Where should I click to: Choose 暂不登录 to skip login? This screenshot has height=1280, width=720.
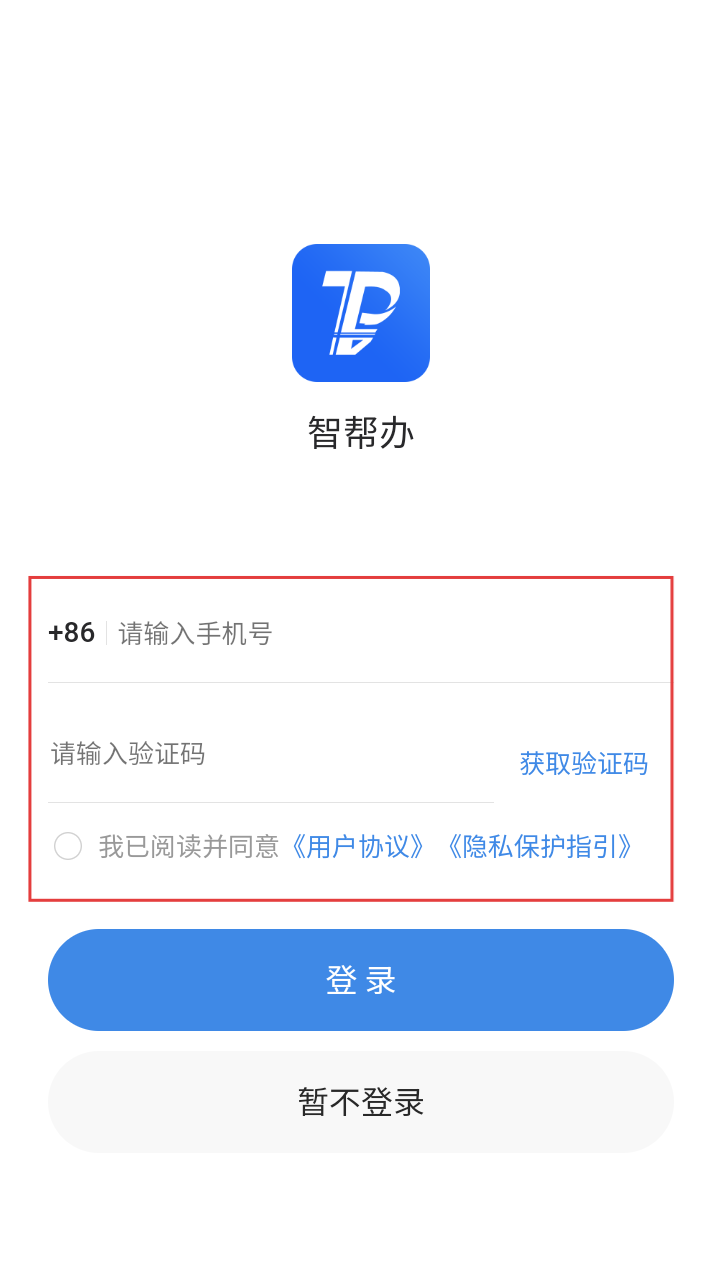[360, 1102]
